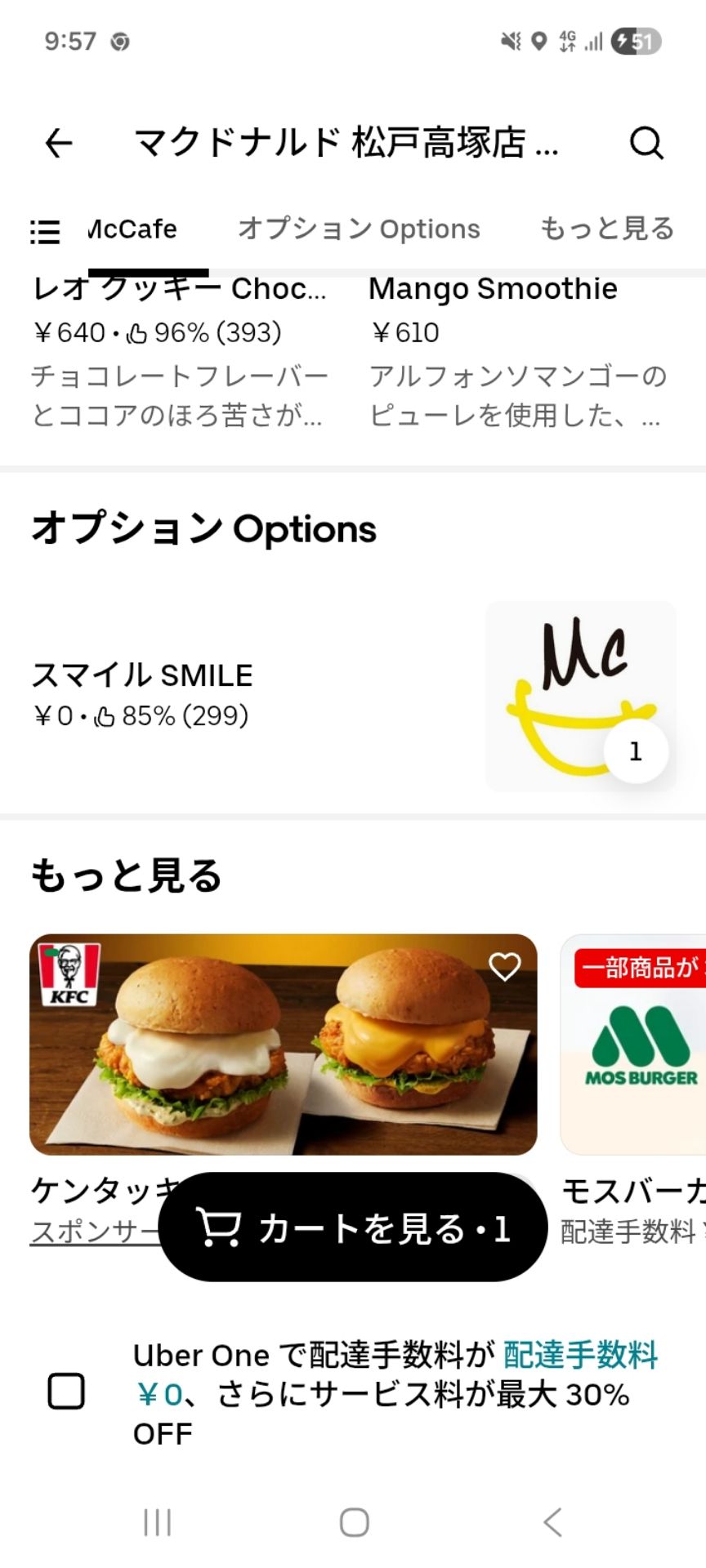The image size is (706, 1568).
Task: Open the category list menu icon
Action: click(46, 231)
